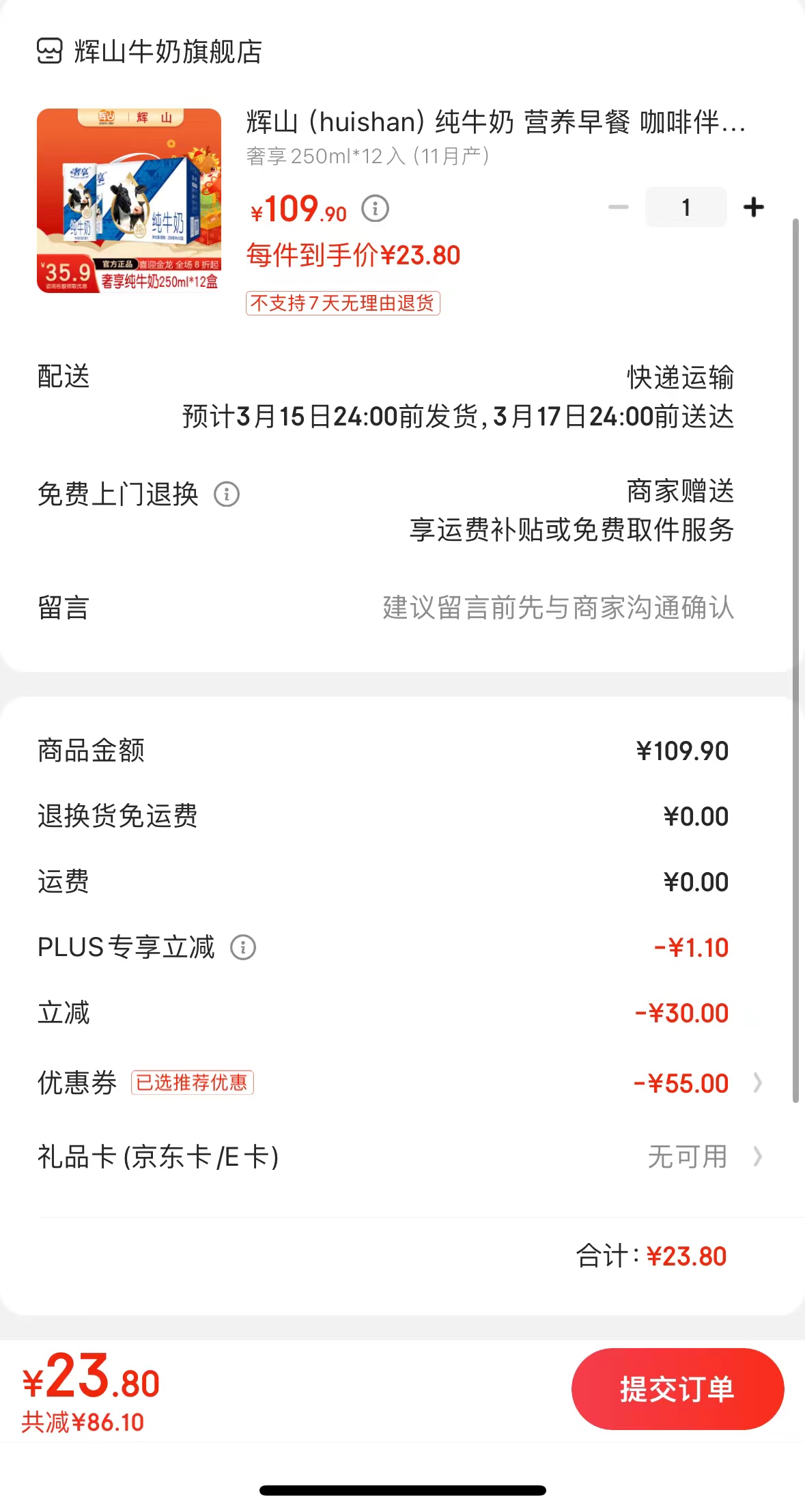Click the 每件到手价¥23.80 price link
Image resolution: width=805 pixels, height=1512 pixels.
pyautogui.click(x=352, y=255)
